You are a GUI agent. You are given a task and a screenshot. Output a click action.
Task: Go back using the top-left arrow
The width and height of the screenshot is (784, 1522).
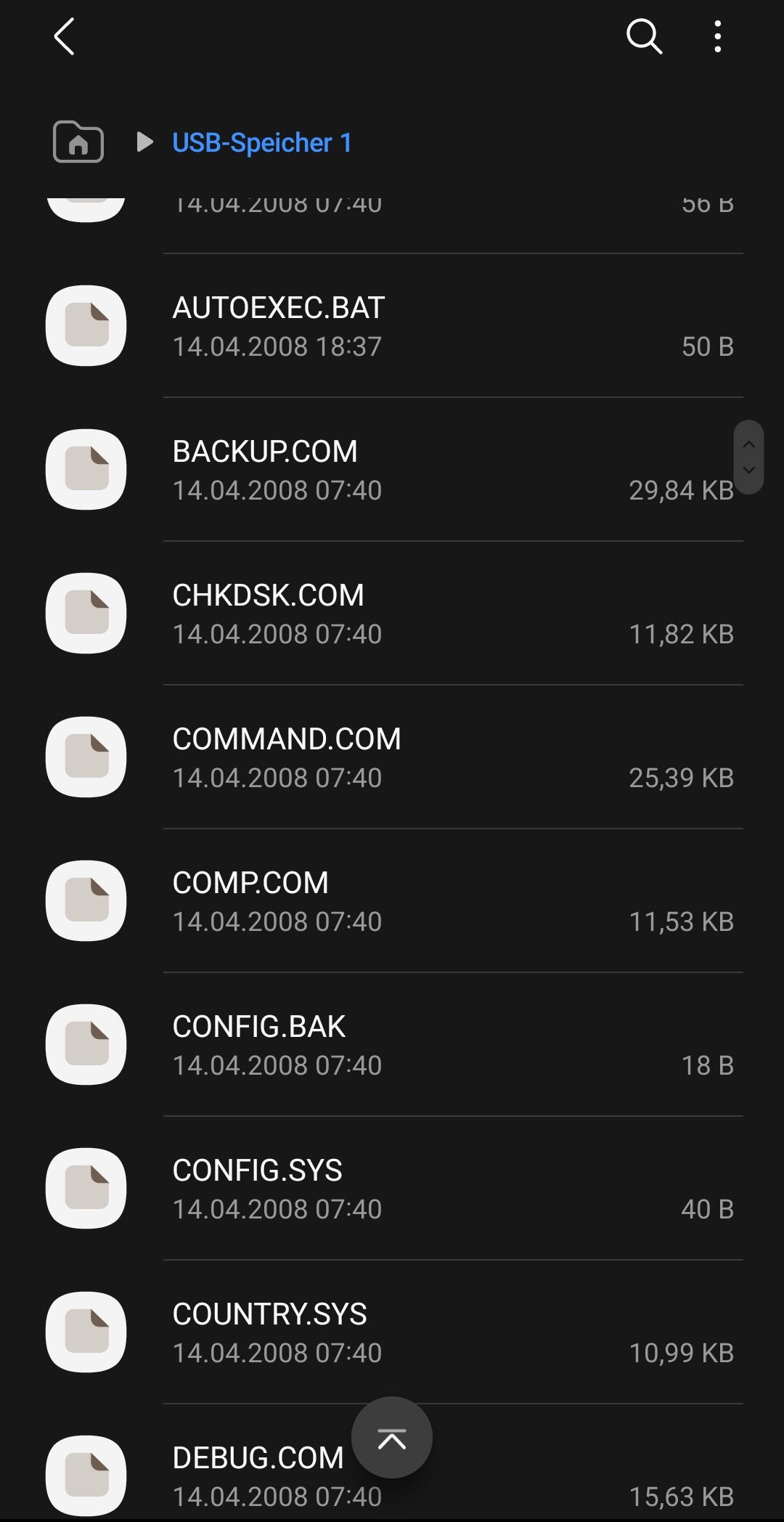point(65,37)
